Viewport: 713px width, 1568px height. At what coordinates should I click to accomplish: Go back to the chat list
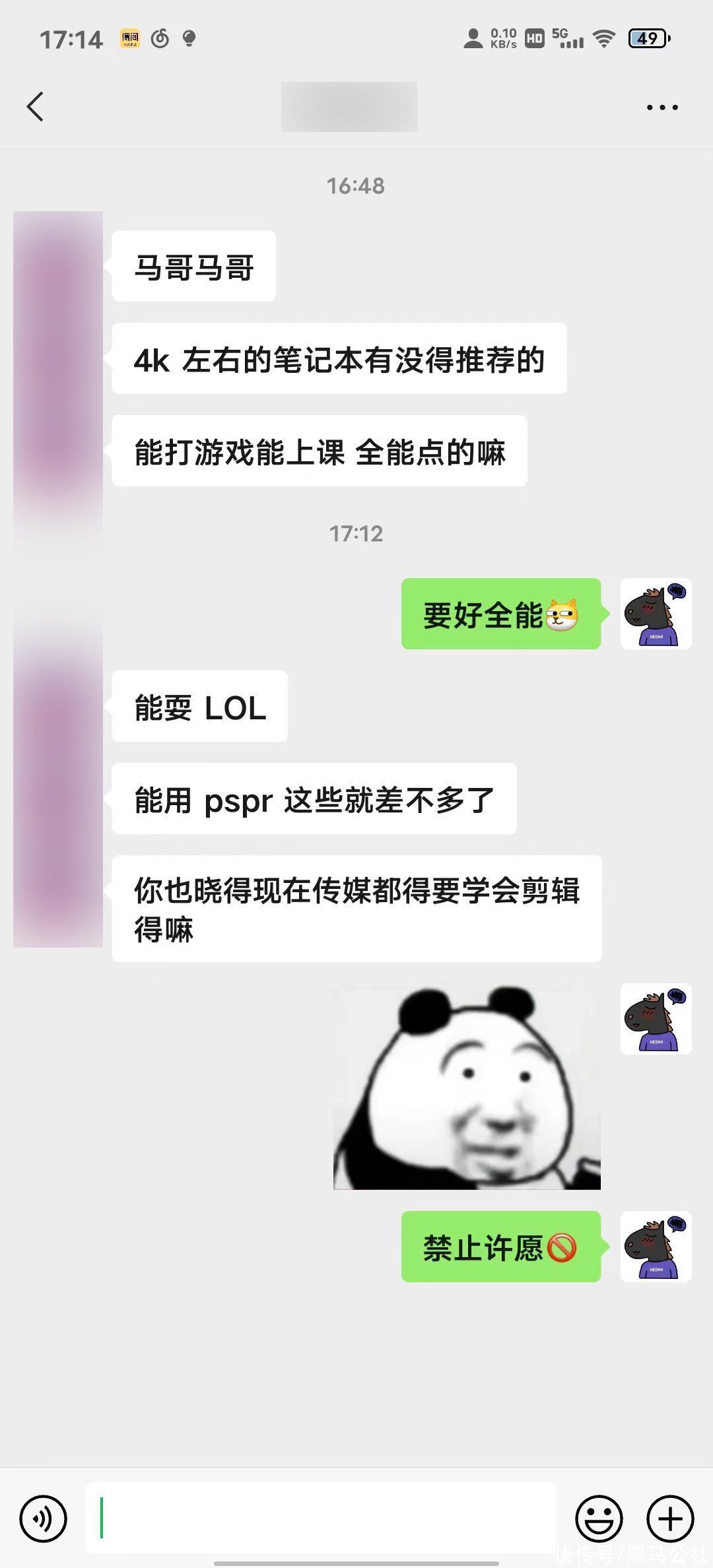tap(36, 107)
